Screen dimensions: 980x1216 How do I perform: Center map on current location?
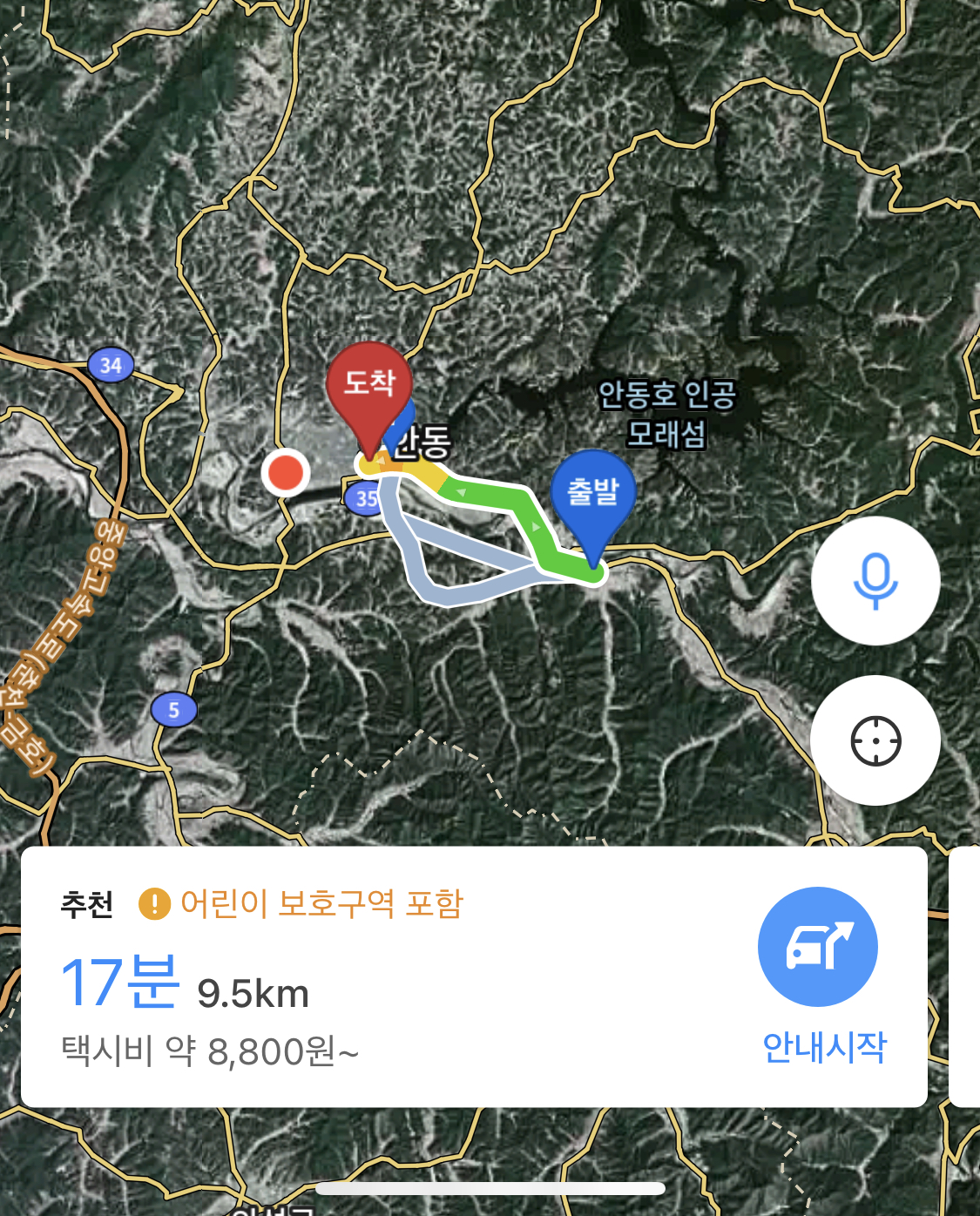(875, 740)
